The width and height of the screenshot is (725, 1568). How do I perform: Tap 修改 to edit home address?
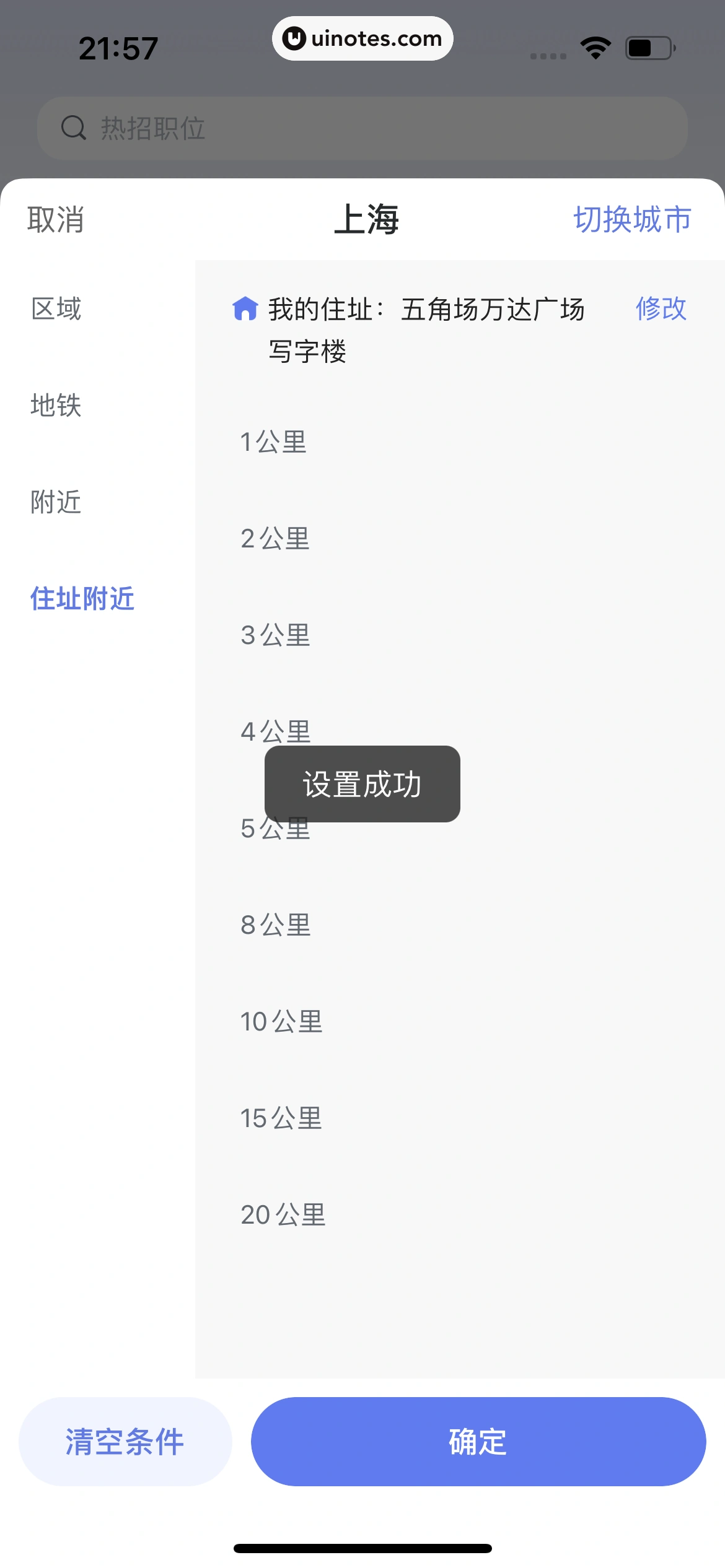661,308
